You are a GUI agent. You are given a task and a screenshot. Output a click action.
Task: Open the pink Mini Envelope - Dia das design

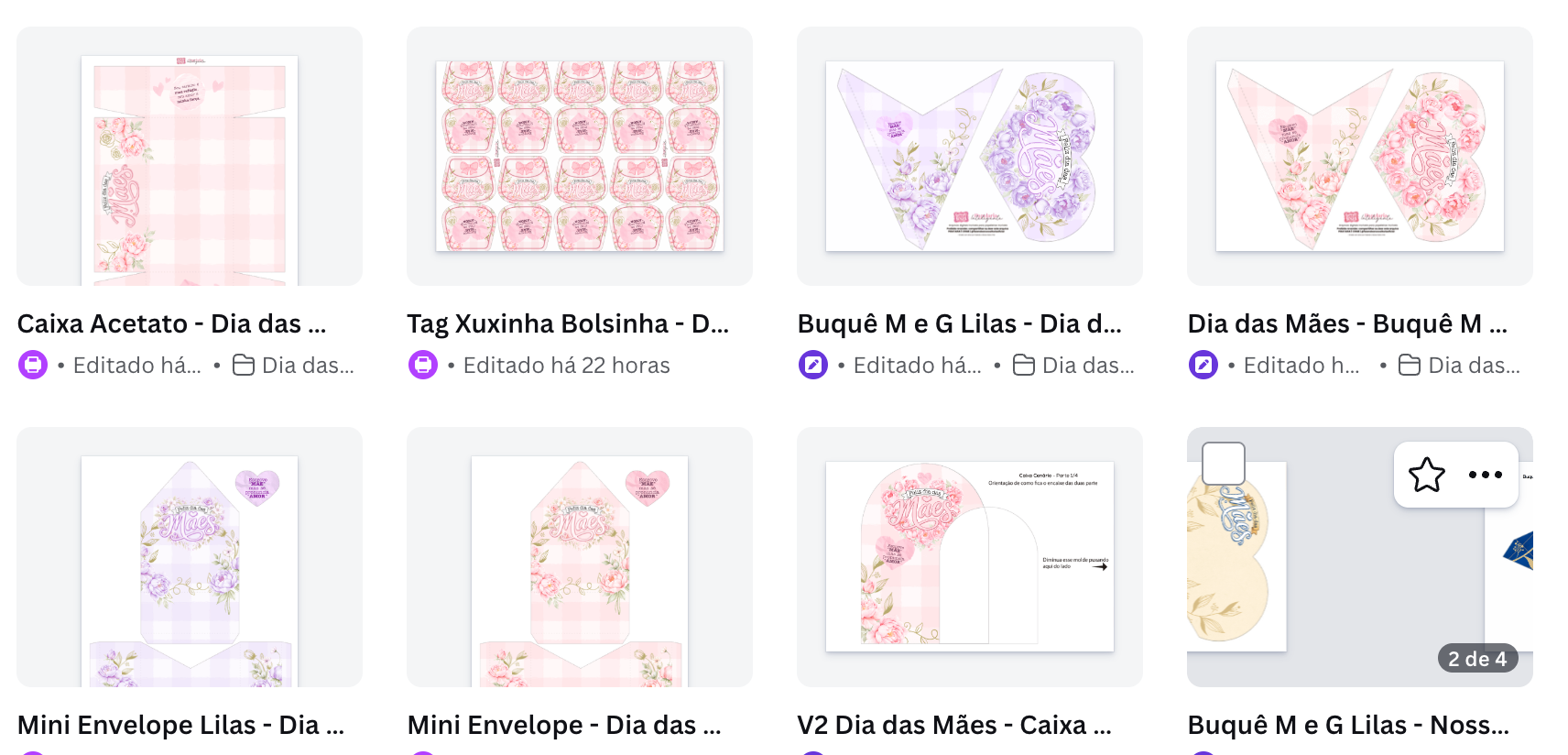[580, 557]
